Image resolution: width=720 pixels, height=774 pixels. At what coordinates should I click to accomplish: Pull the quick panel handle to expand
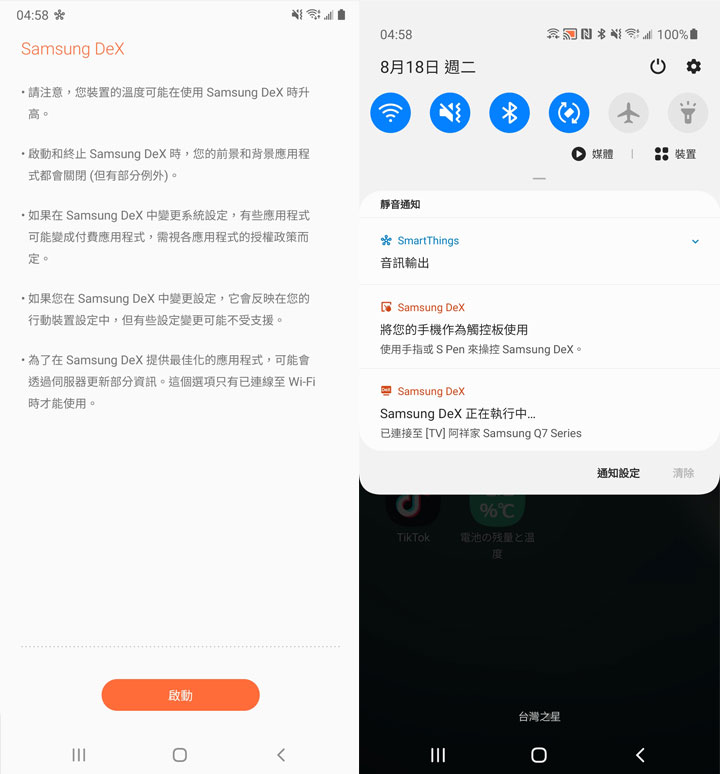pyautogui.click(x=539, y=178)
